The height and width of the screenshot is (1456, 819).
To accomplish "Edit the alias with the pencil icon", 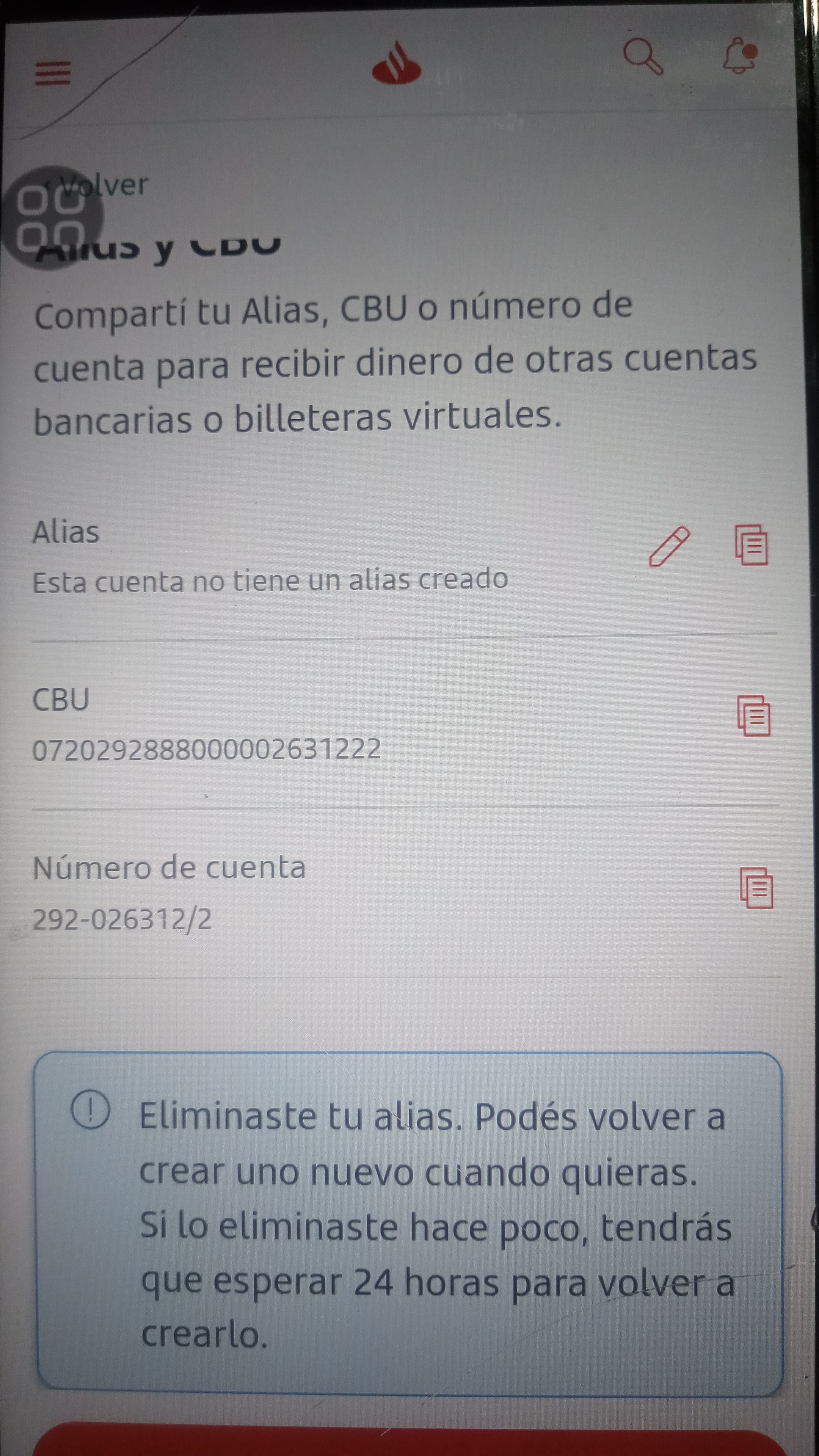I will (x=669, y=546).
